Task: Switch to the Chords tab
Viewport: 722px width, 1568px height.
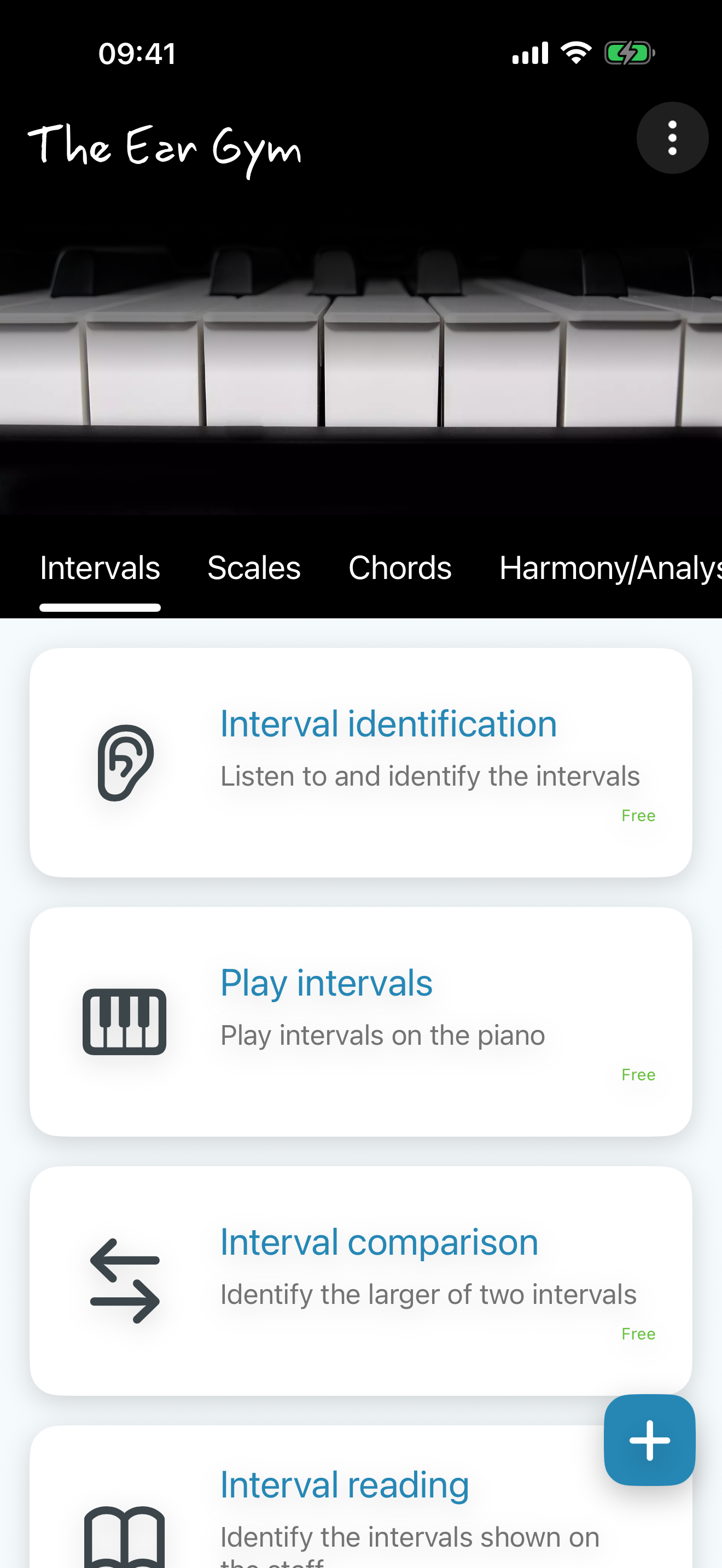Action: (400, 569)
